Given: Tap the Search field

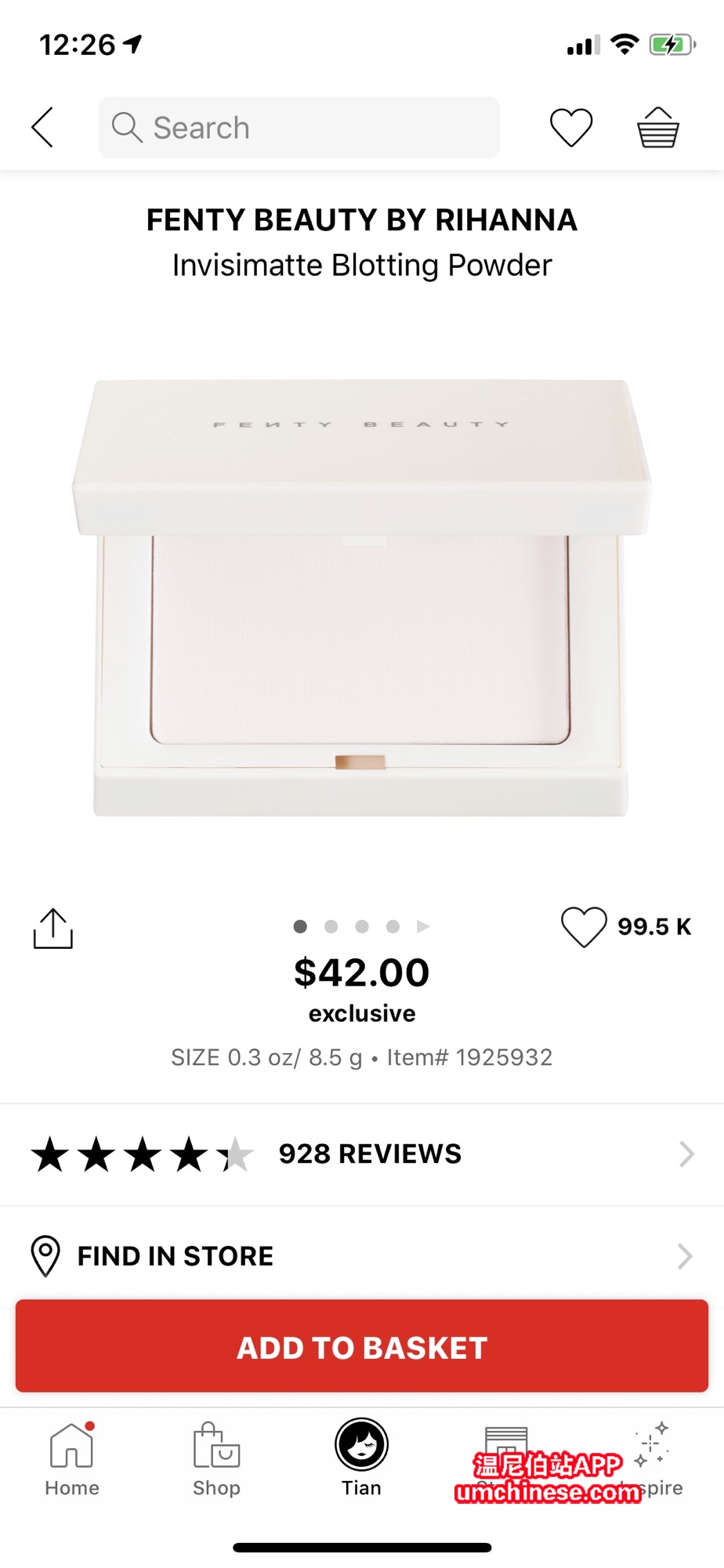Looking at the screenshot, I should click(299, 128).
